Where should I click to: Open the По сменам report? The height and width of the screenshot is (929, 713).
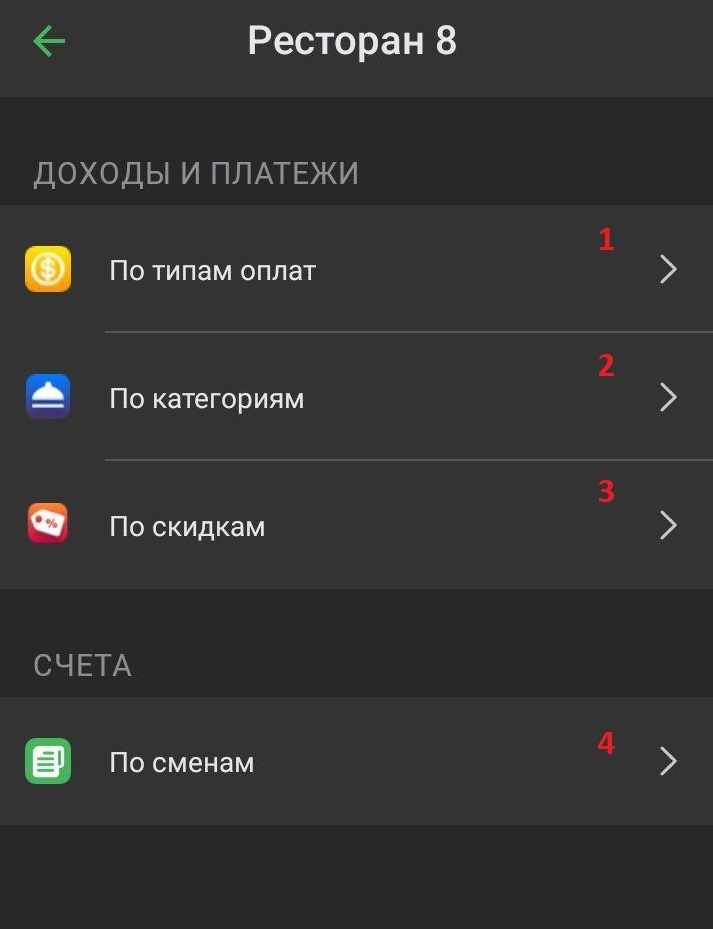(x=181, y=762)
